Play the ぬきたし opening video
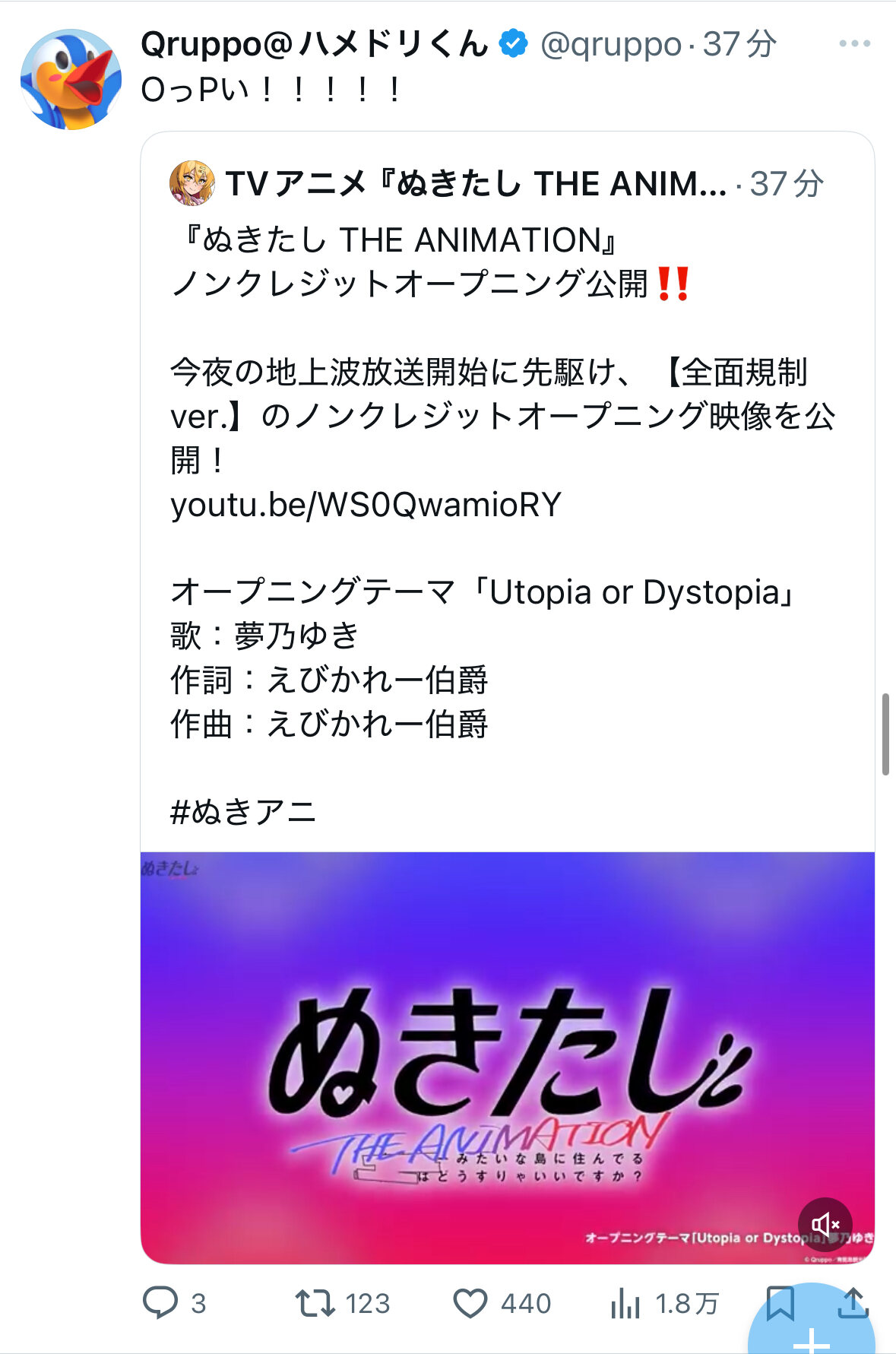 [507, 1057]
